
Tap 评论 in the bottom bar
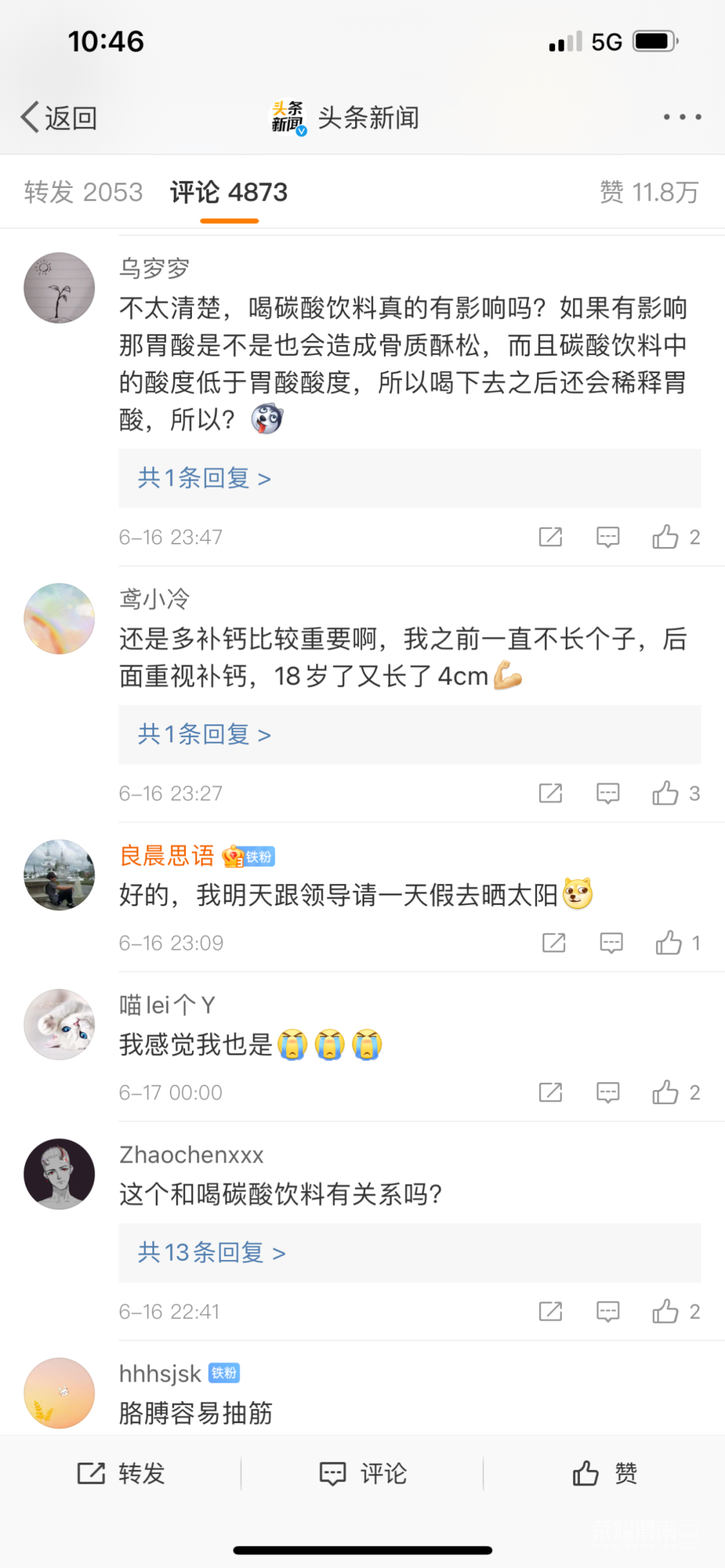coord(362,1474)
